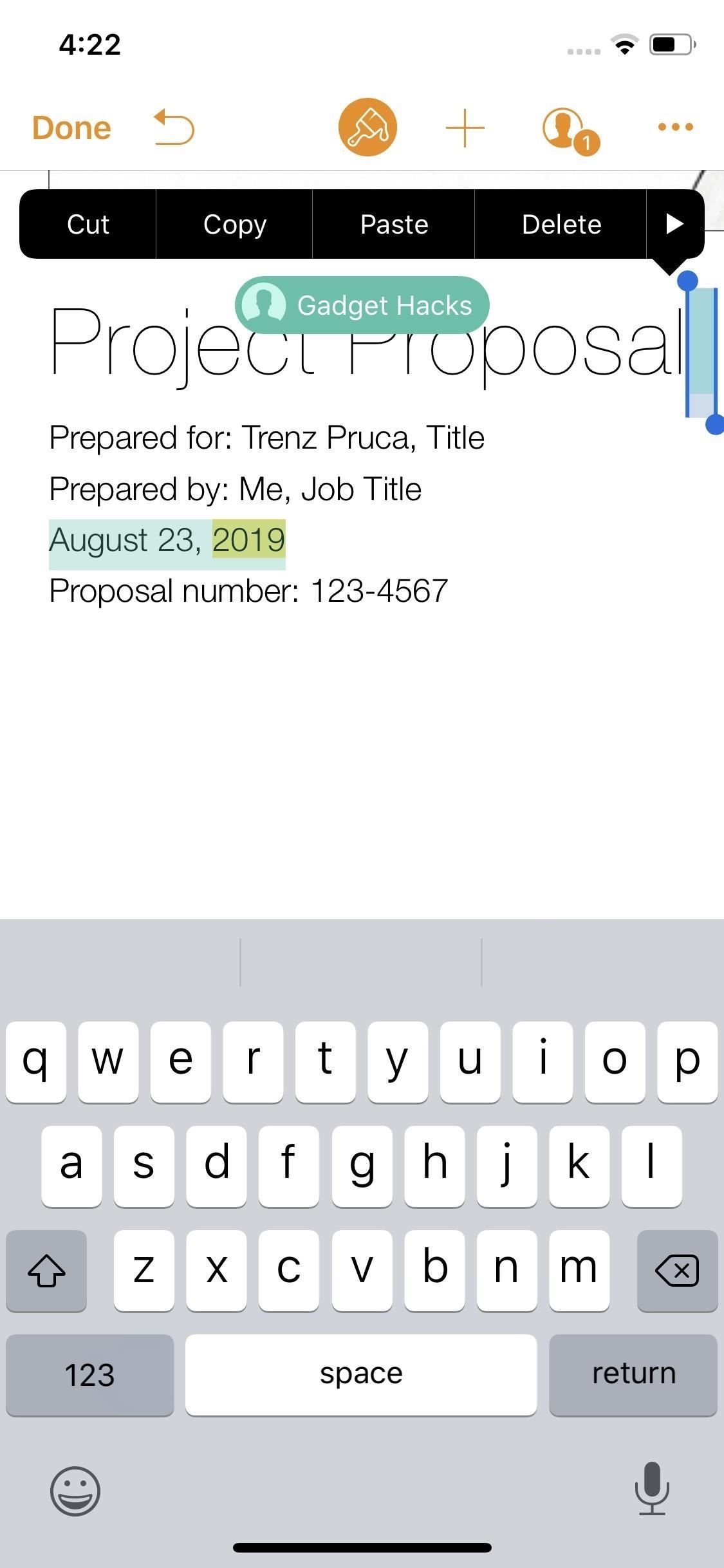Open the insert plus menu
The height and width of the screenshot is (1568, 724).
tap(465, 127)
